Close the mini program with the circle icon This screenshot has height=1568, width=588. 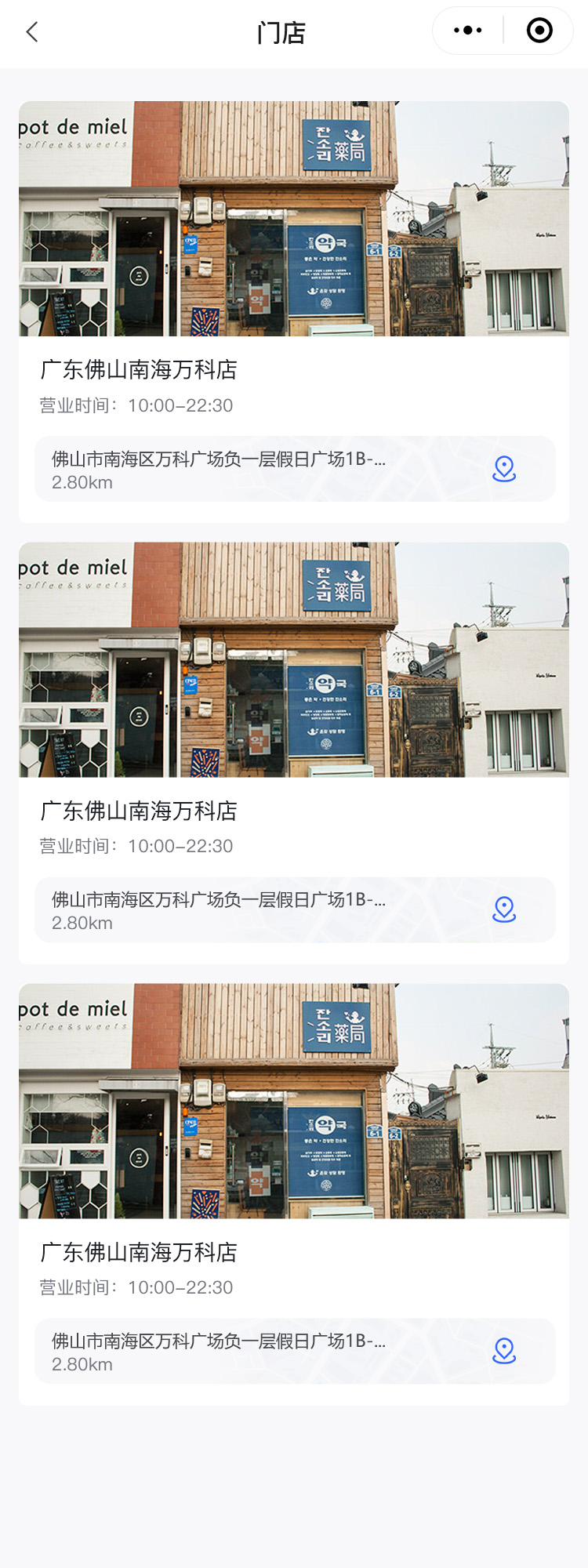[x=539, y=31]
